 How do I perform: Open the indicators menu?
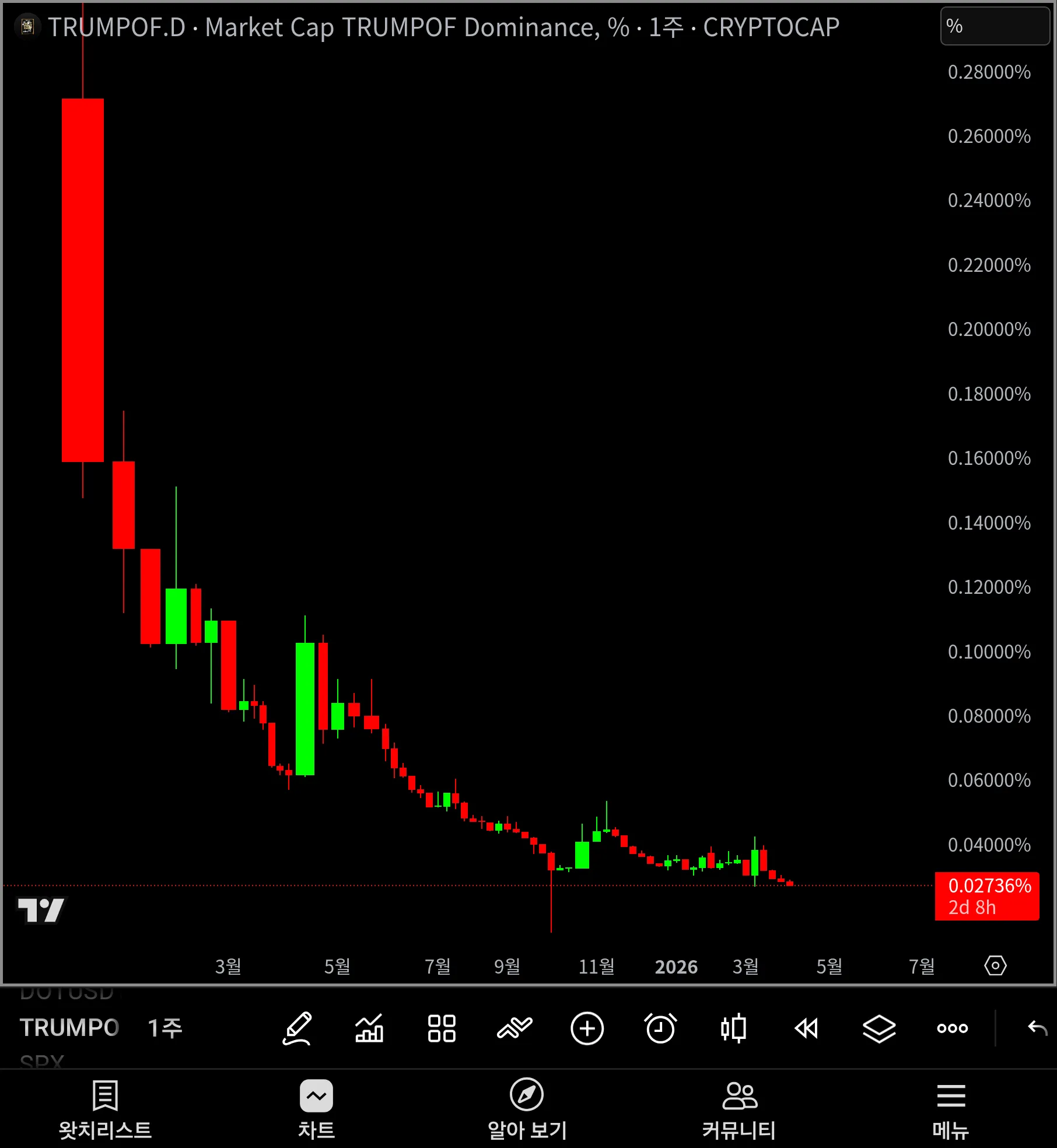pos(369,1028)
